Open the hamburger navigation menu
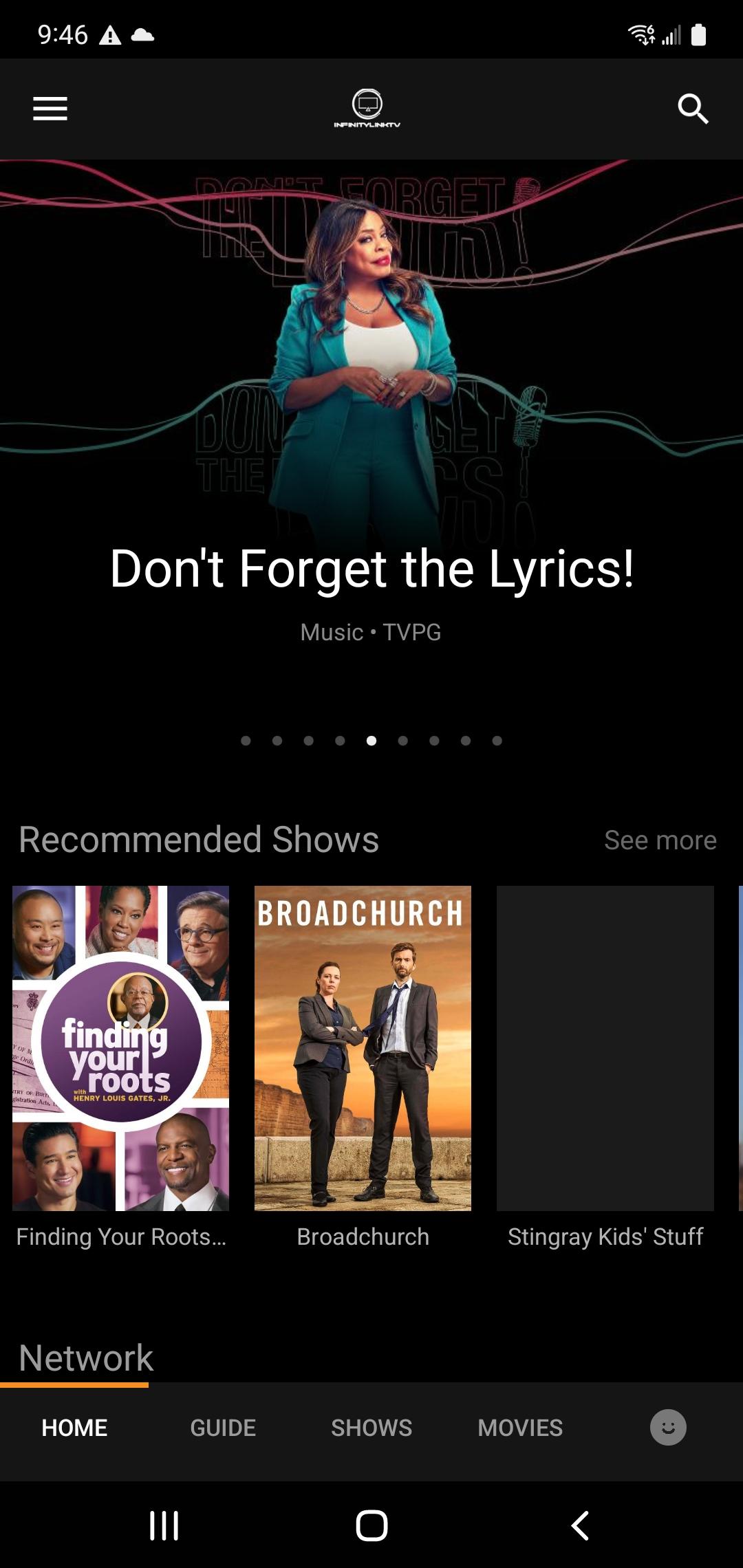 click(x=50, y=109)
